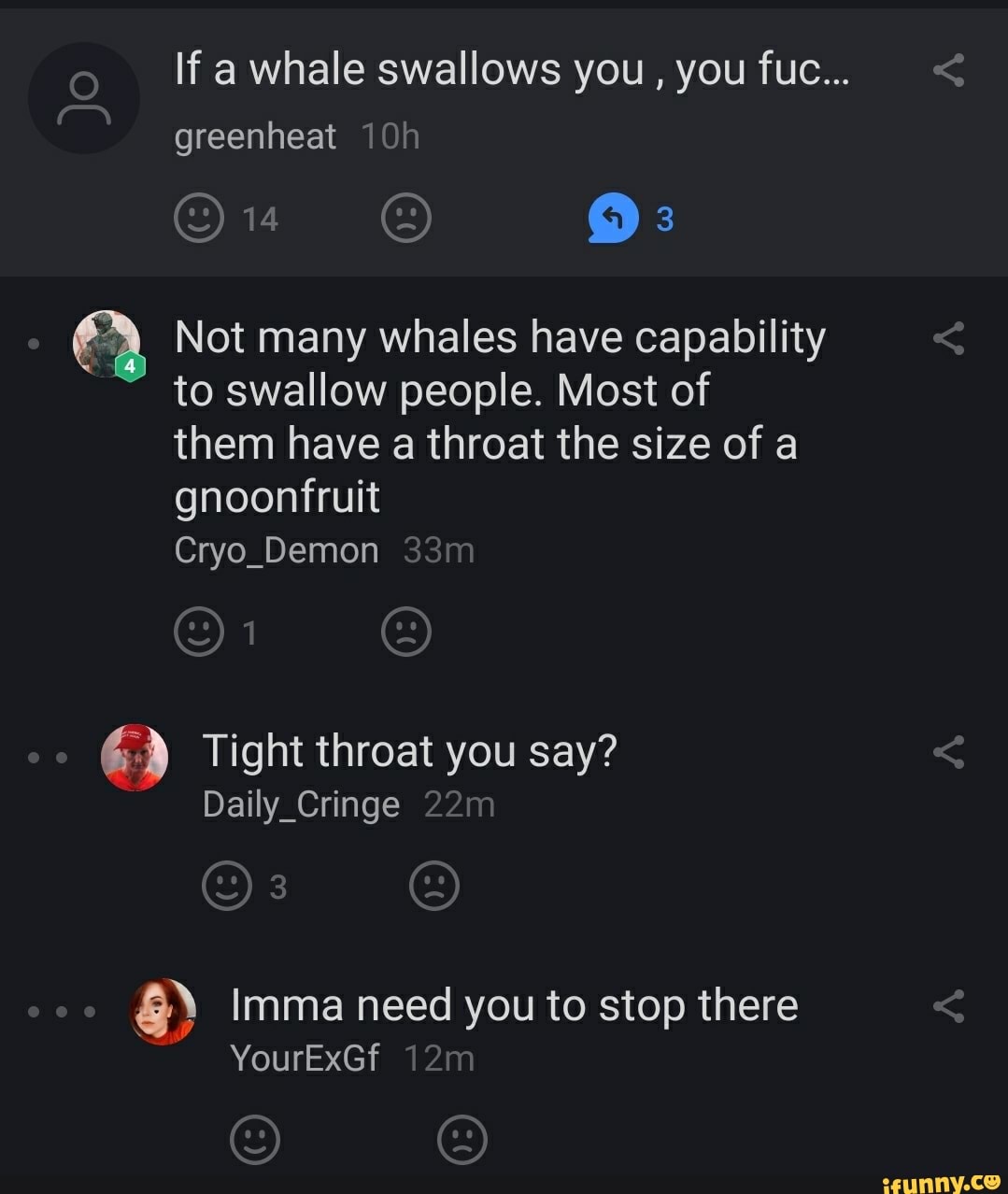The image size is (1008, 1194).
Task: Smile at YourExGf's comment
Action: click(x=256, y=1140)
